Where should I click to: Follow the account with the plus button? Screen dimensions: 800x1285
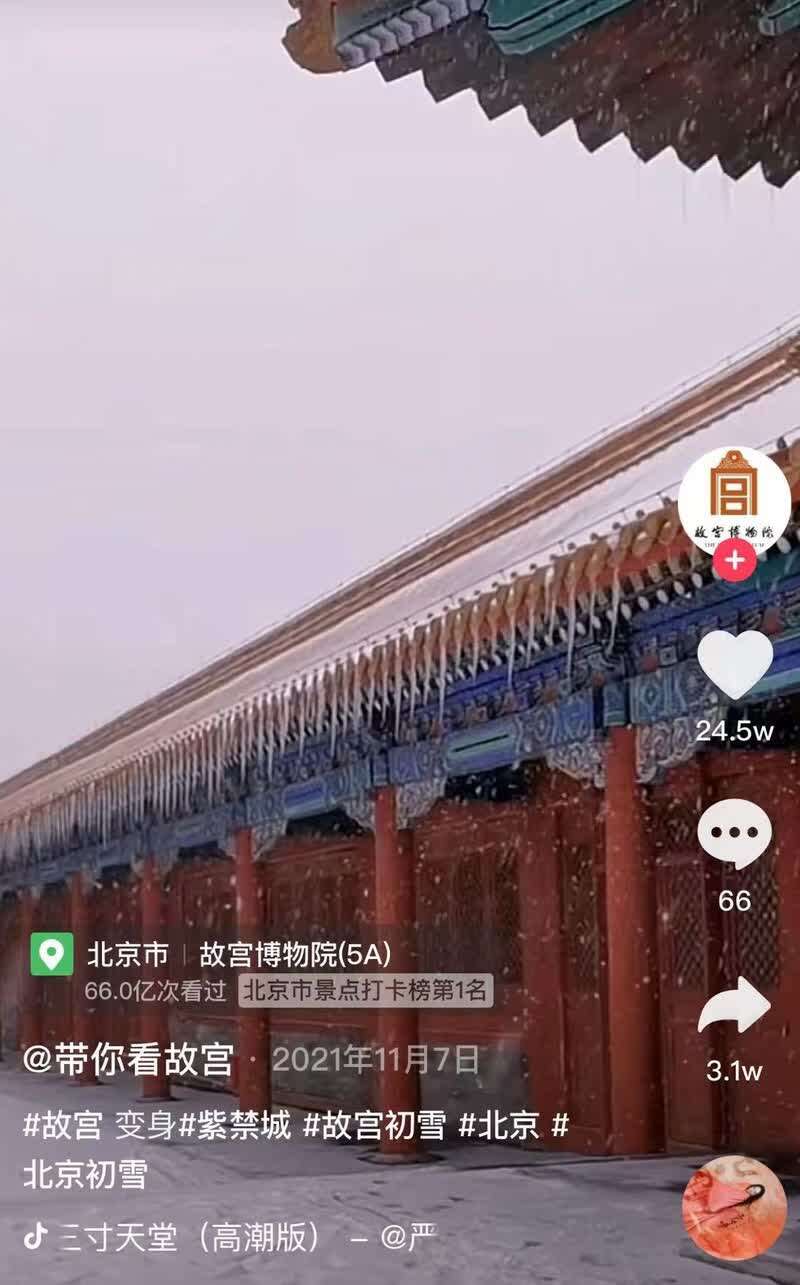734,560
